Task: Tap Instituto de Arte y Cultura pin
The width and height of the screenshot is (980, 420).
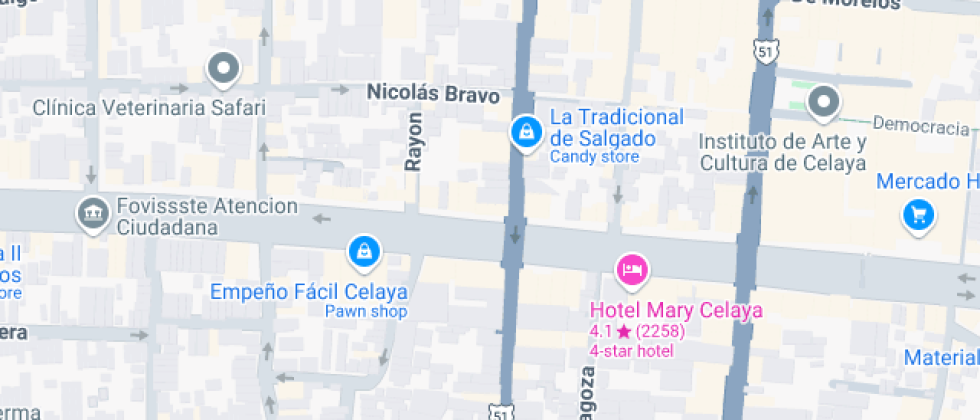Action: click(824, 101)
